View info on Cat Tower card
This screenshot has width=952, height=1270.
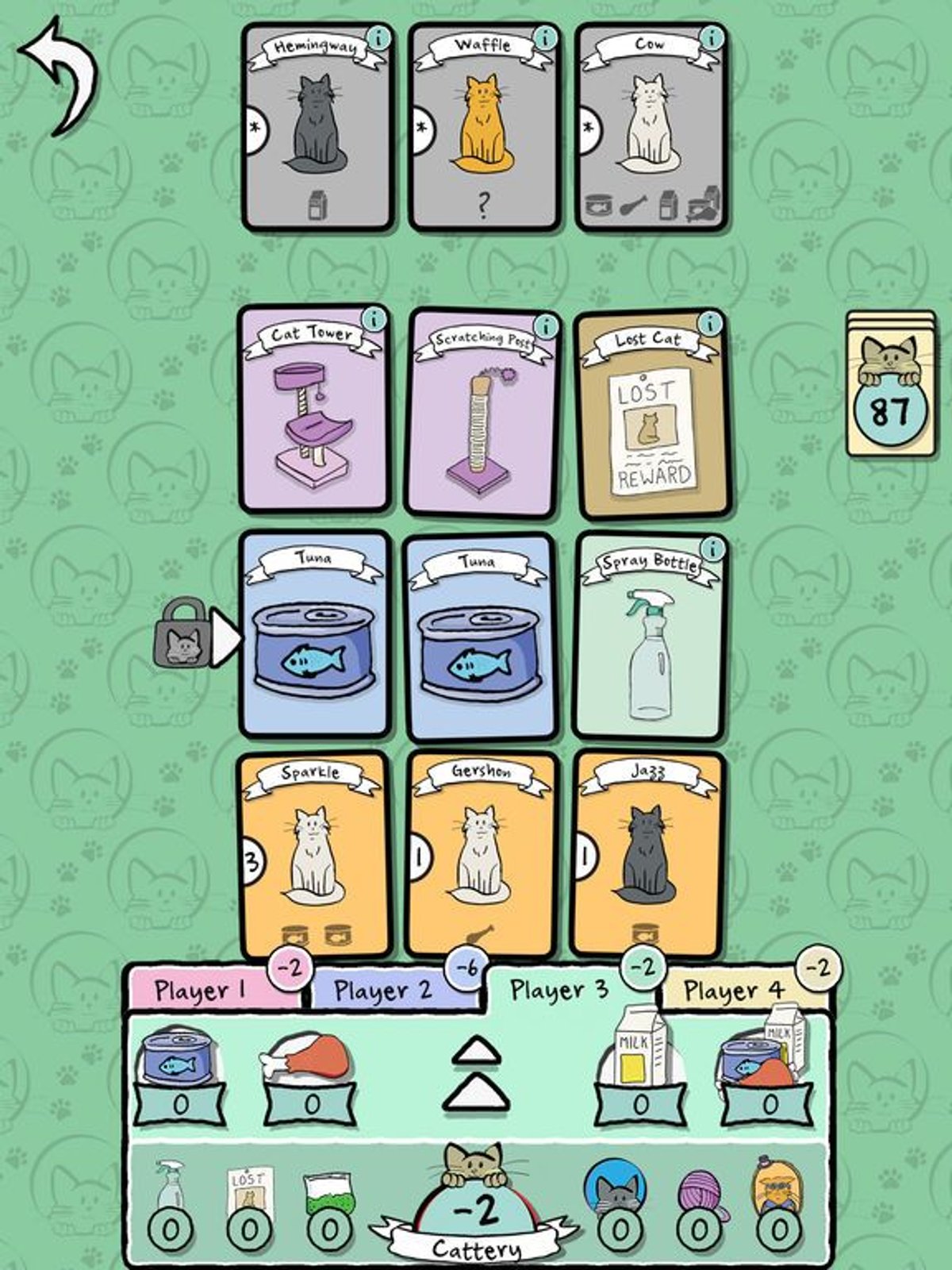tap(373, 319)
